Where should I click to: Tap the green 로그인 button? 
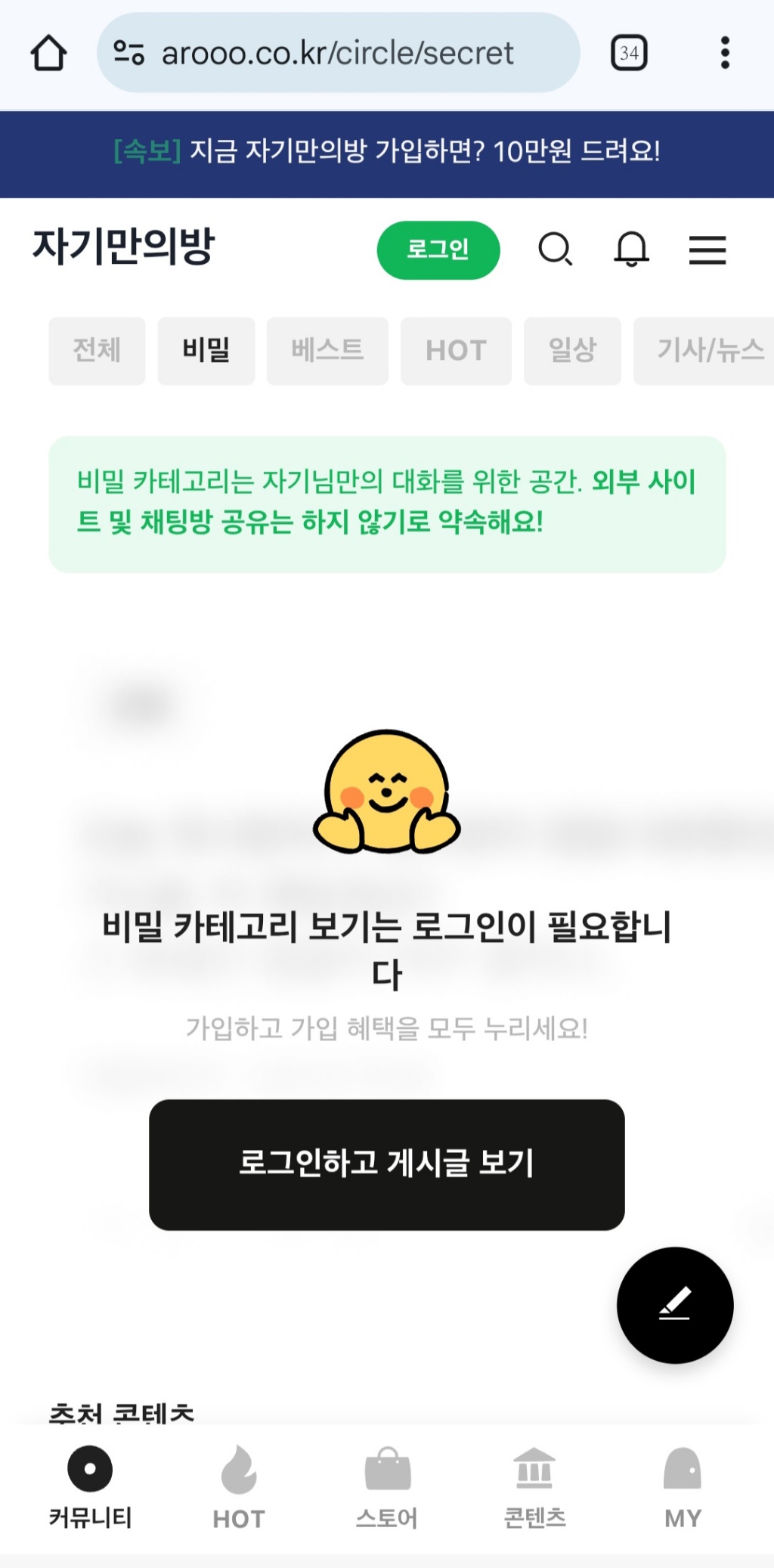[x=438, y=249]
